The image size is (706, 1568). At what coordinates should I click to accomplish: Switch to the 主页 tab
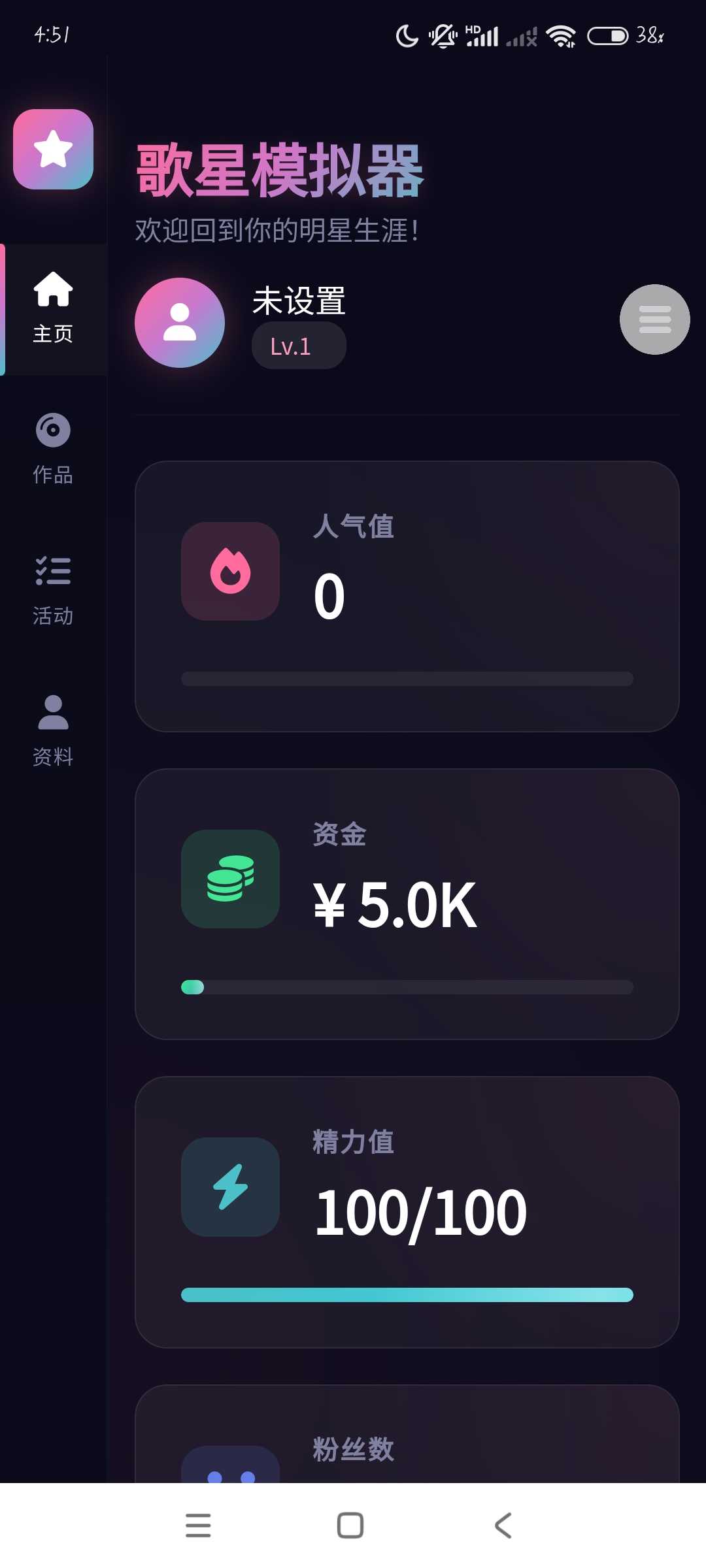point(53,308)
